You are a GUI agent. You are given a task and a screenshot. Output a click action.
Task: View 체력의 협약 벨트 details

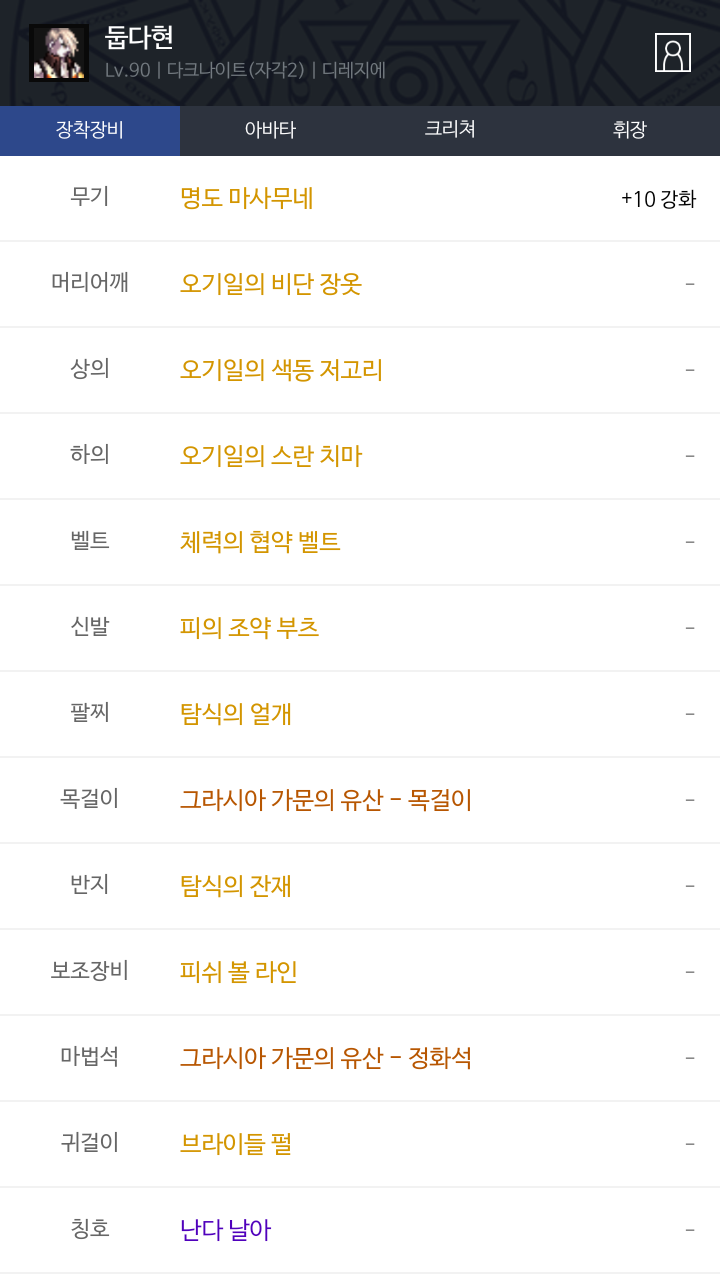tap(260, 542)
